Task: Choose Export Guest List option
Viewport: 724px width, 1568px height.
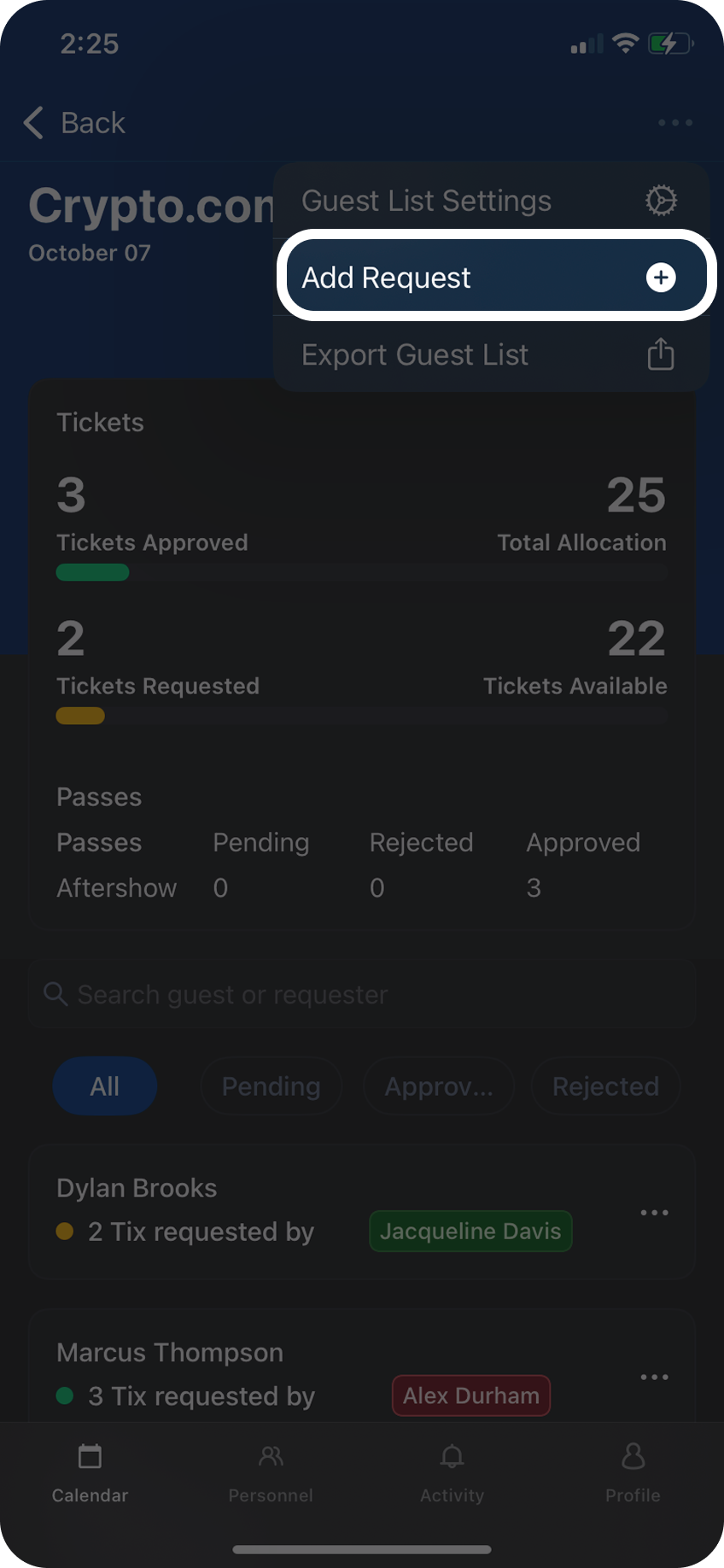Action: click(x=490, y=354)
